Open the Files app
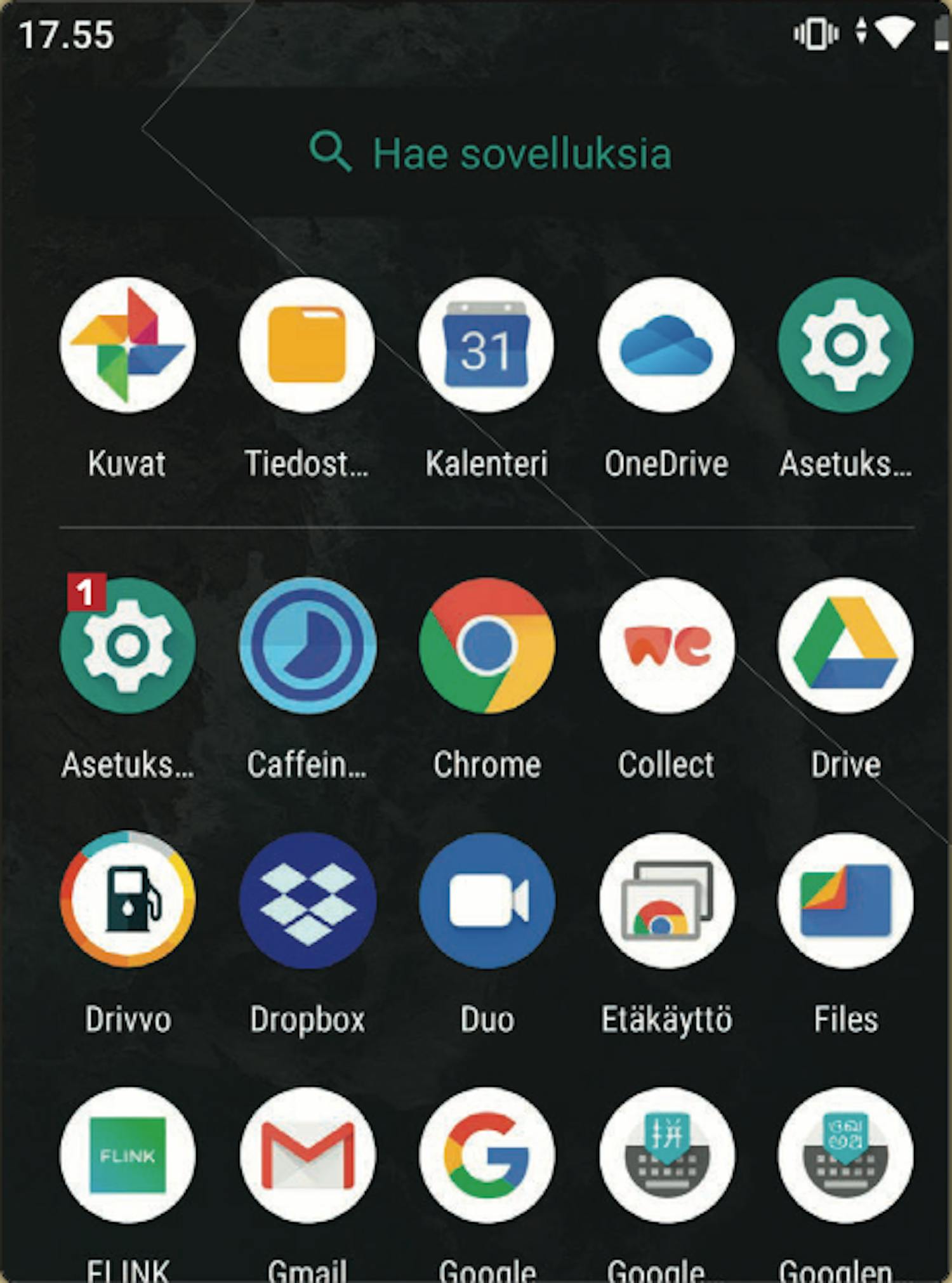Viewport: 952px width, 1283px height. (x=845, y=900)
